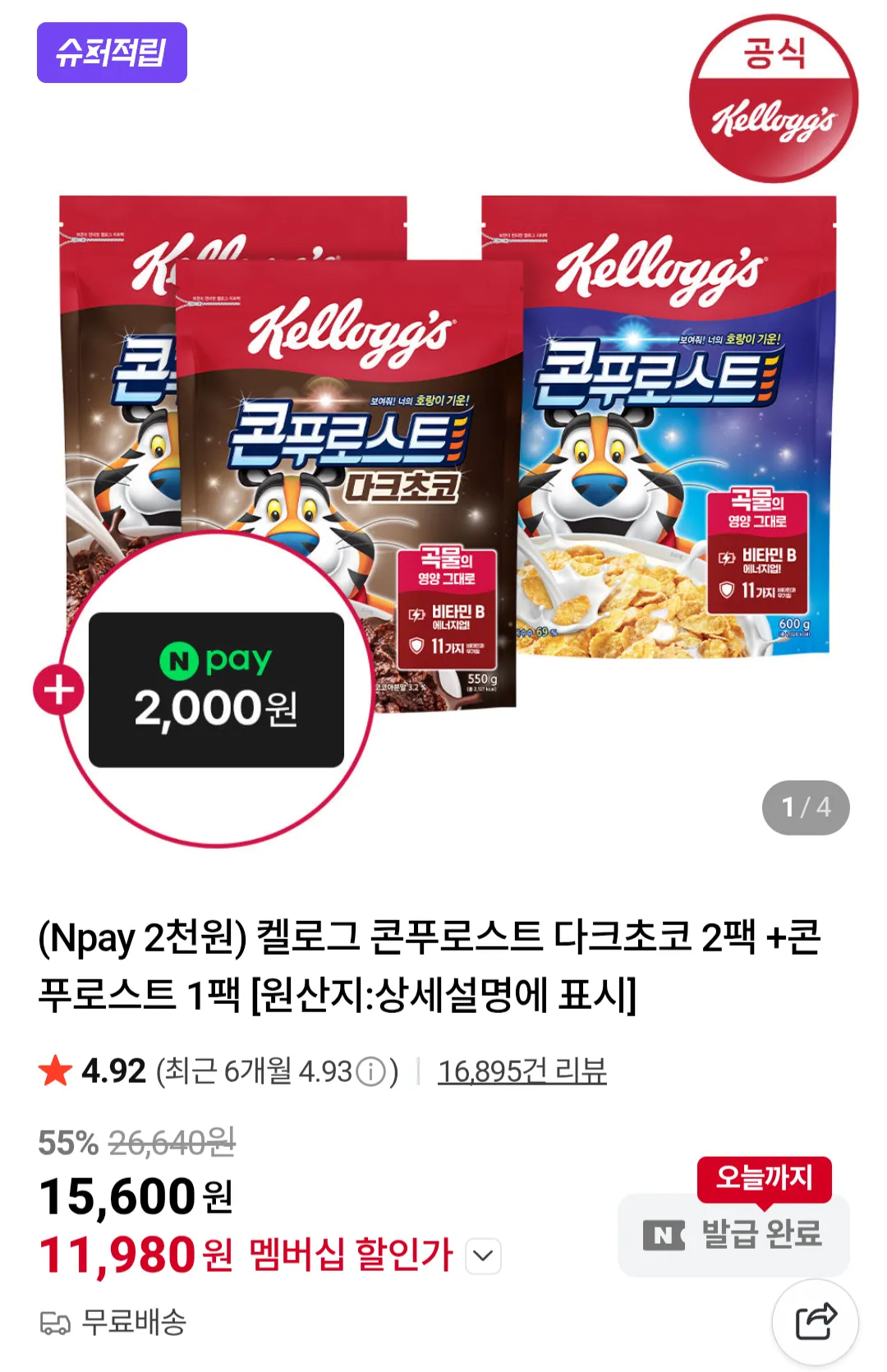Expand the 멤버십 할인가 dropdown
The height and width of the screenshot is (1372, 887).
pos(483,1256)
